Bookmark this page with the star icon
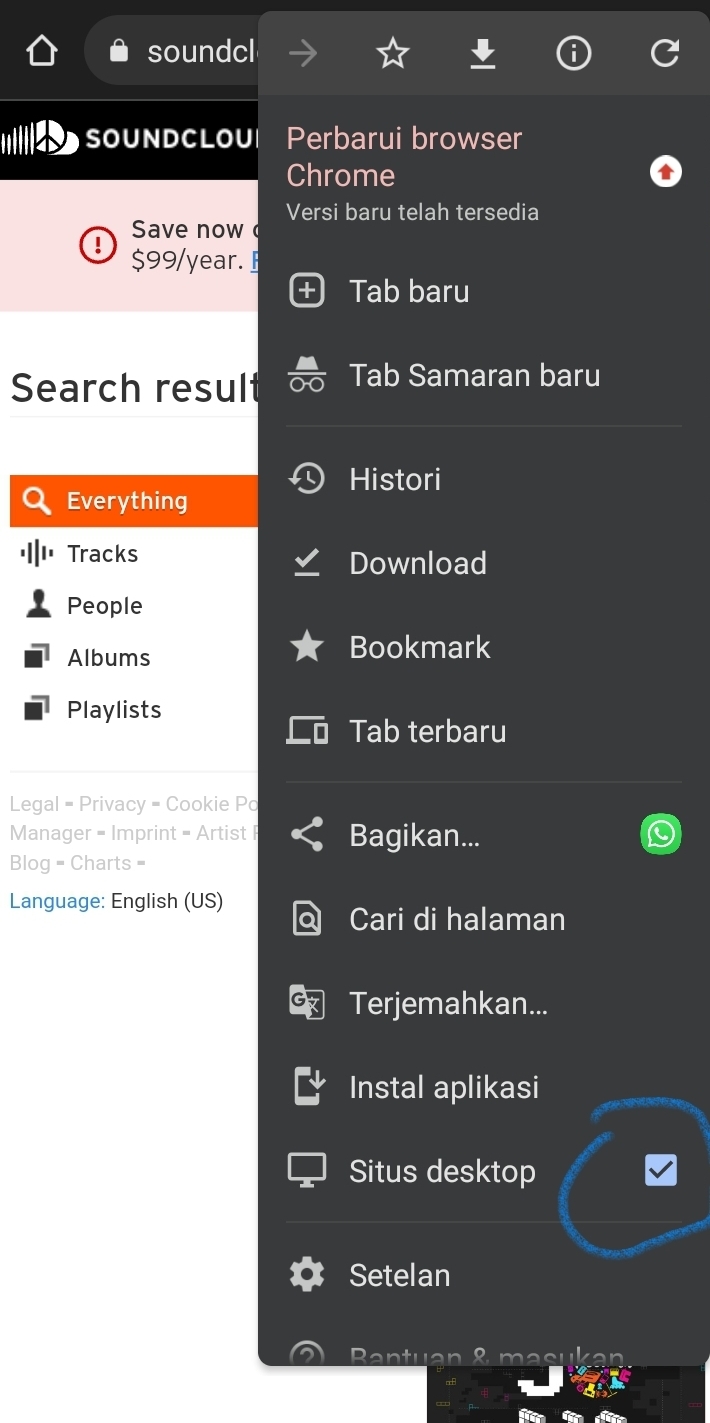The height and width of the screenshot is (1423, 710). 393,53
